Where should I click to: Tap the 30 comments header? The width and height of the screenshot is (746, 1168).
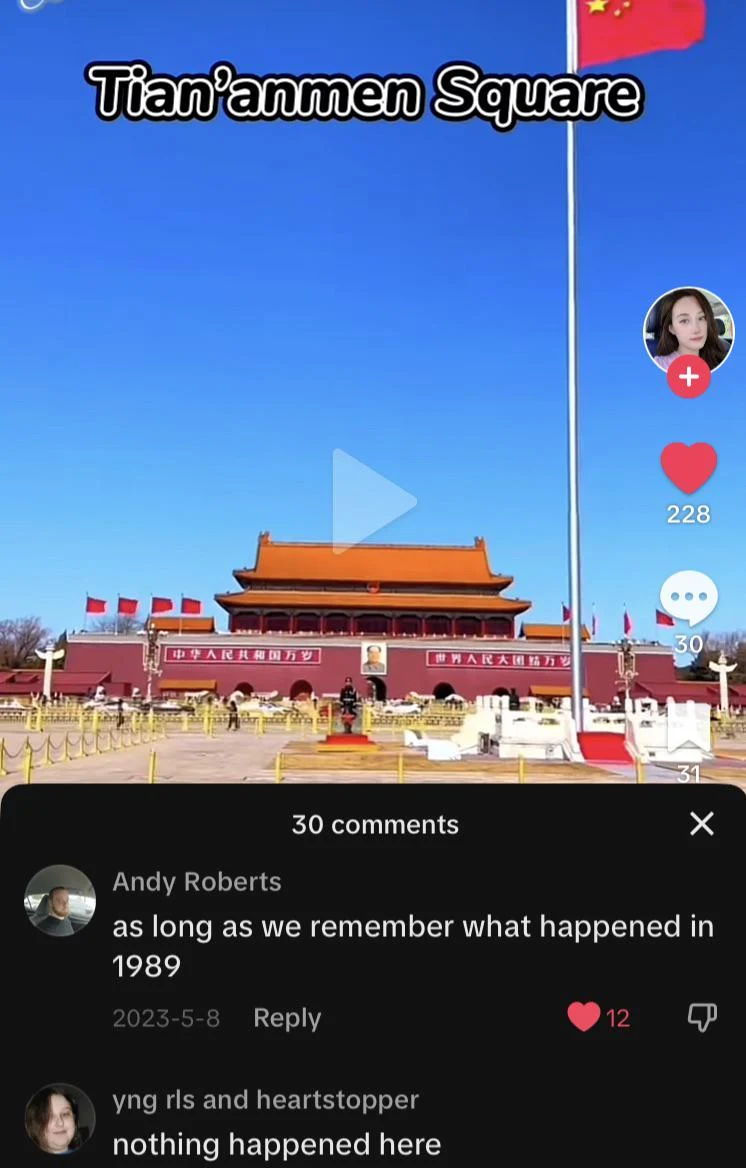375,824
